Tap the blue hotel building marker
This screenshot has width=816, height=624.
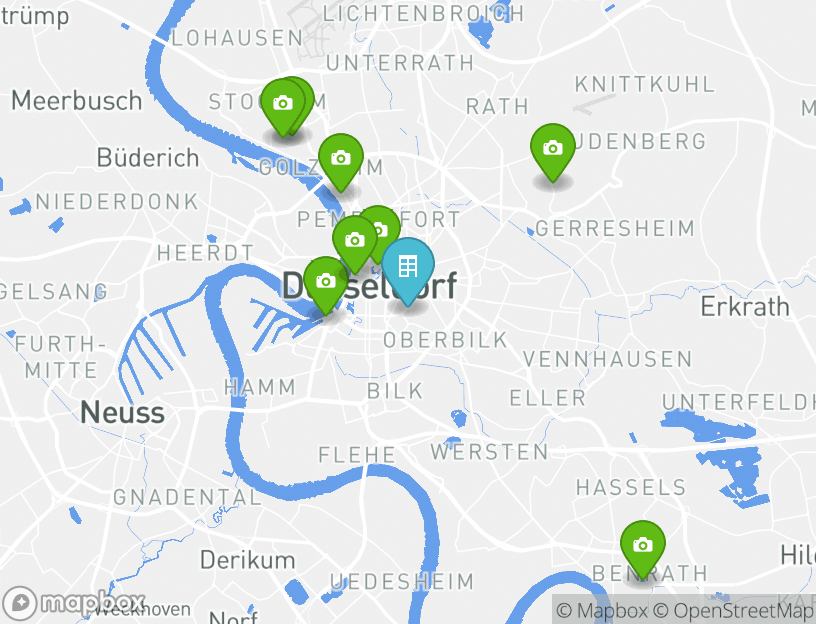pyautogui.click(x=407, y=268)
